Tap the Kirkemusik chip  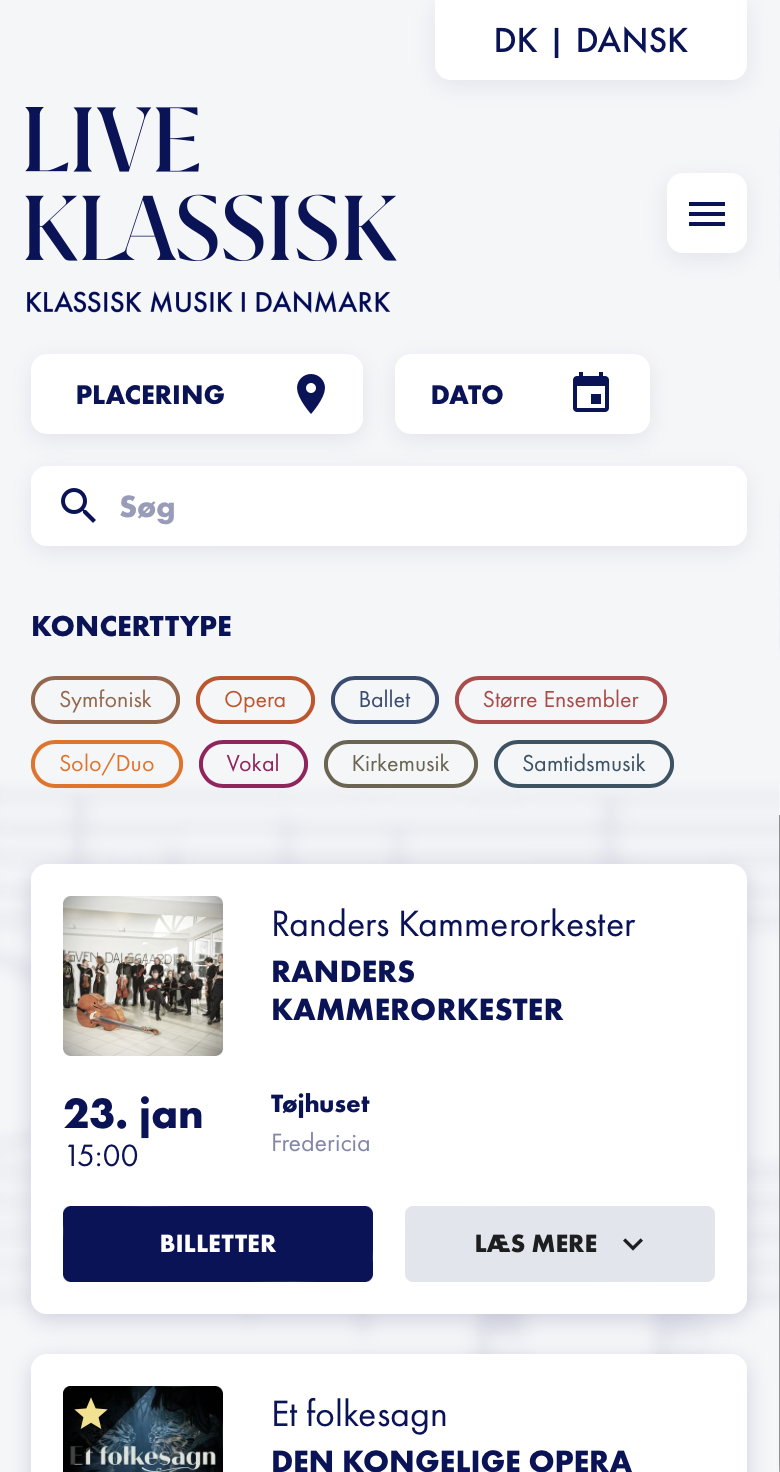click(401, 764)
